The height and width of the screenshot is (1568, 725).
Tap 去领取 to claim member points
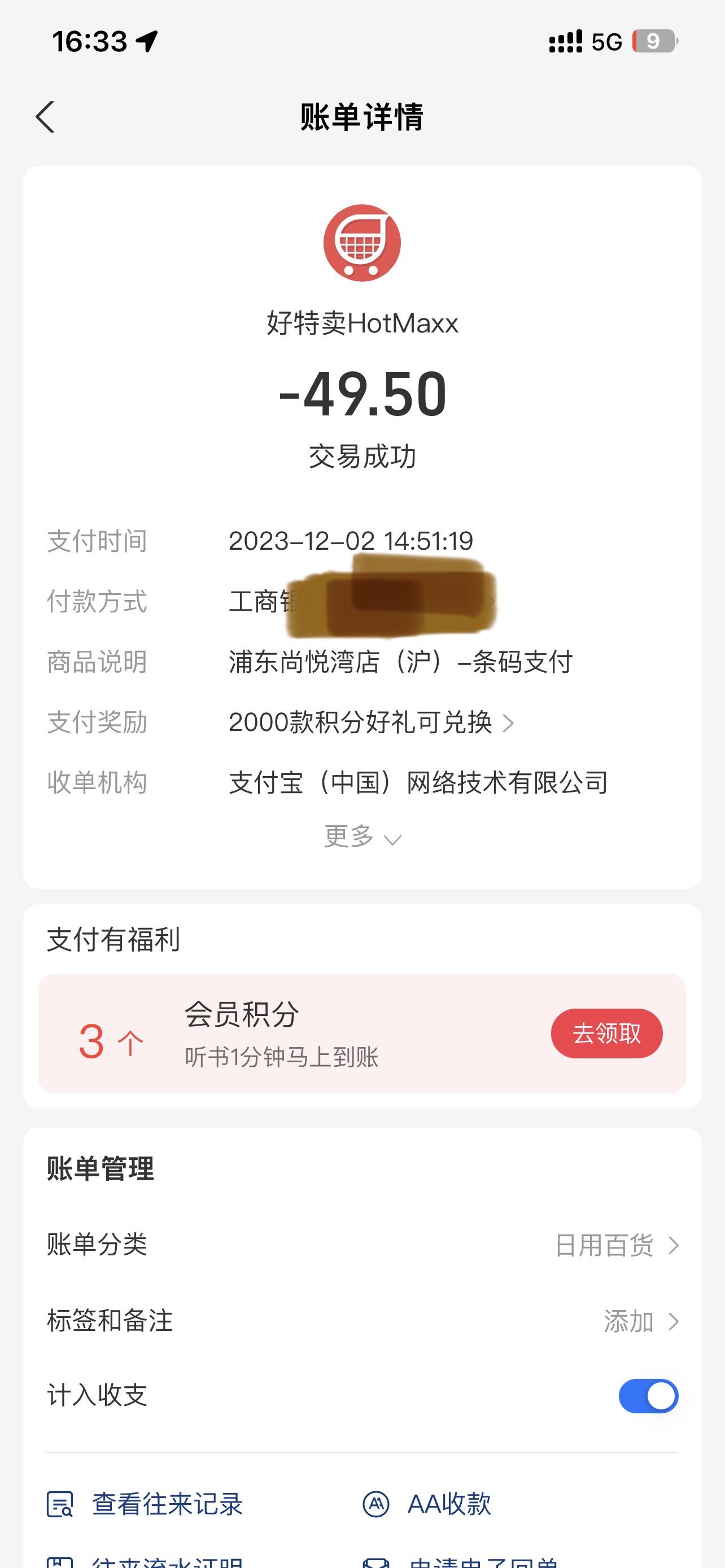pos(606,1033)
